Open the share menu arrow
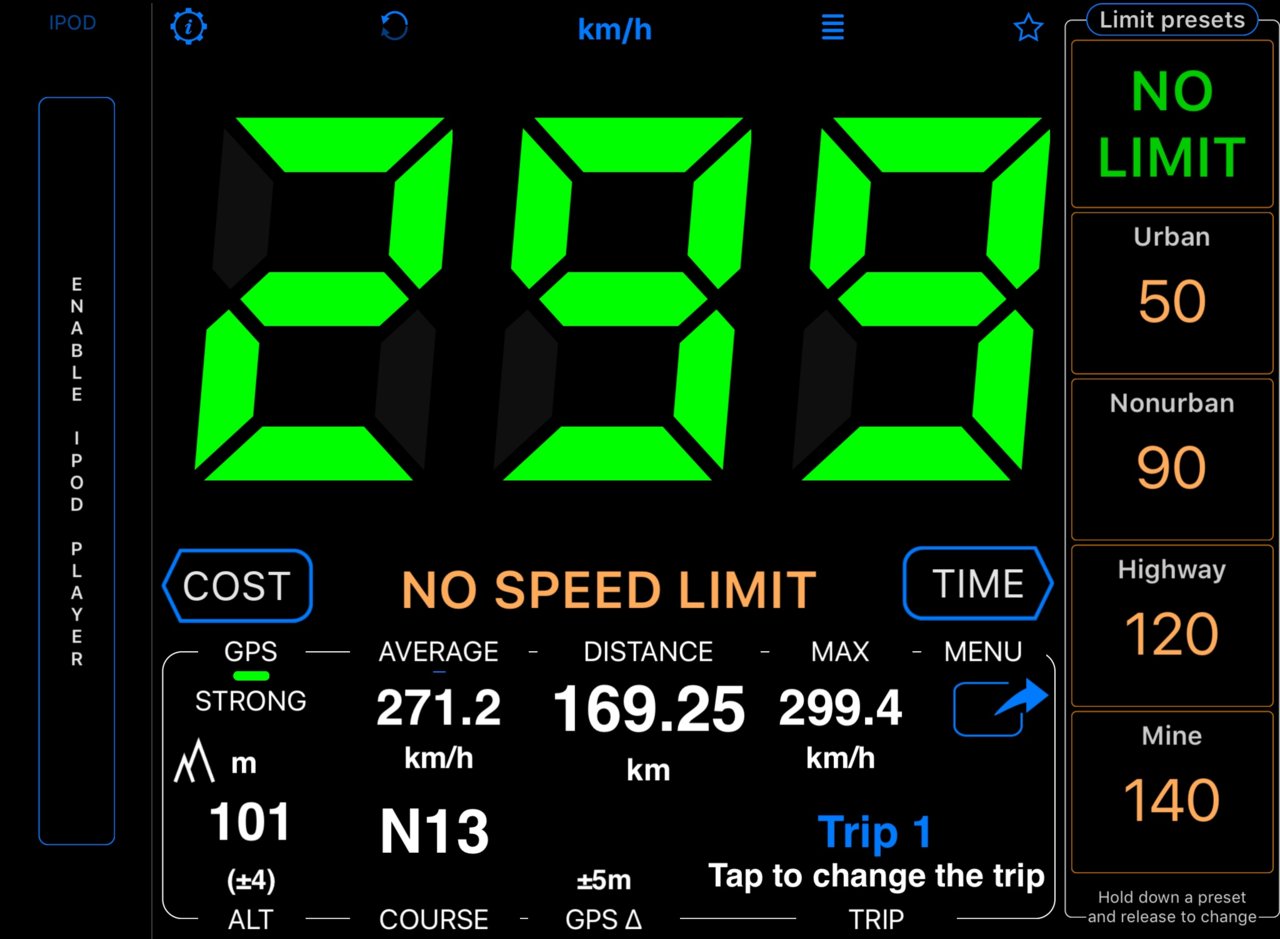 [x=1000, y=706]
